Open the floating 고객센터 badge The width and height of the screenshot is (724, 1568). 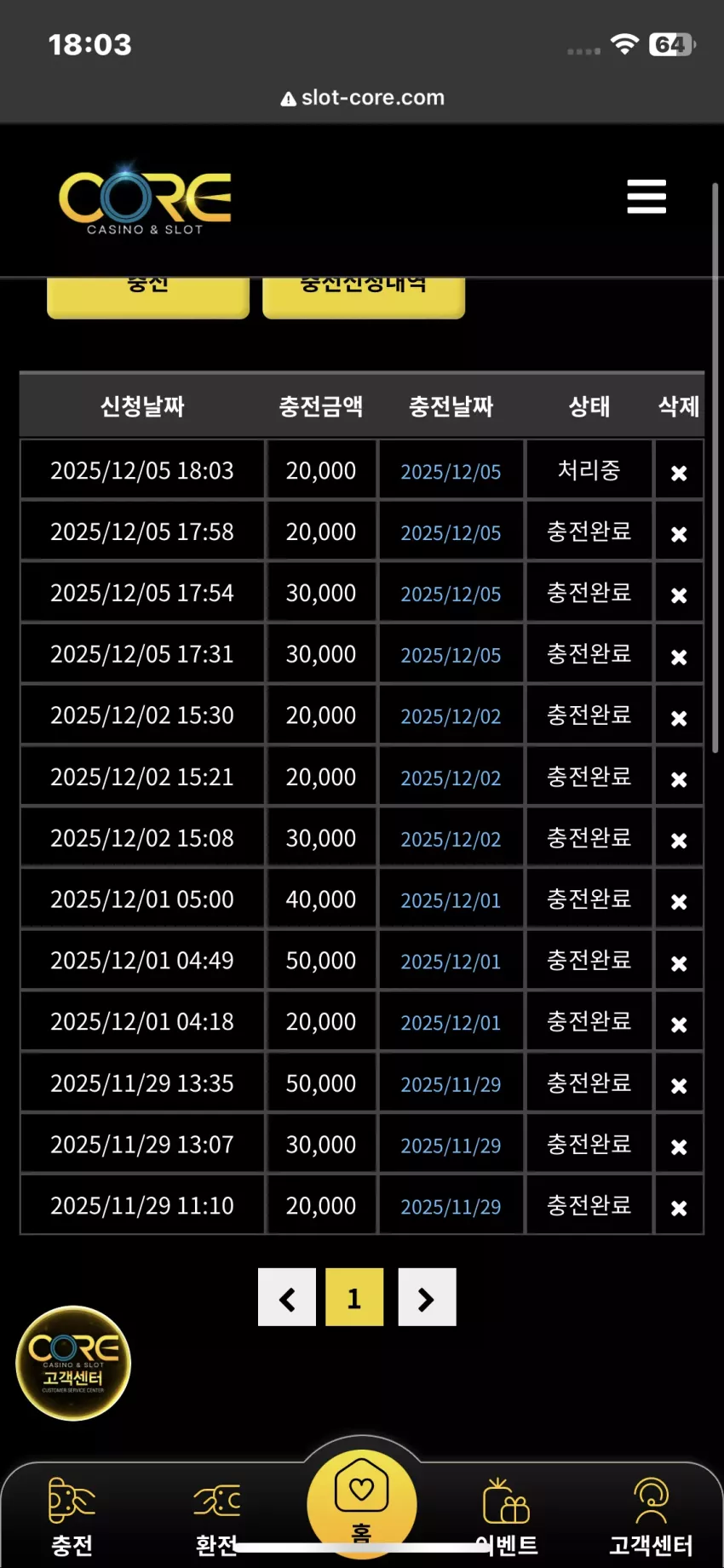pyautogui.click(x=73, y=1363)
